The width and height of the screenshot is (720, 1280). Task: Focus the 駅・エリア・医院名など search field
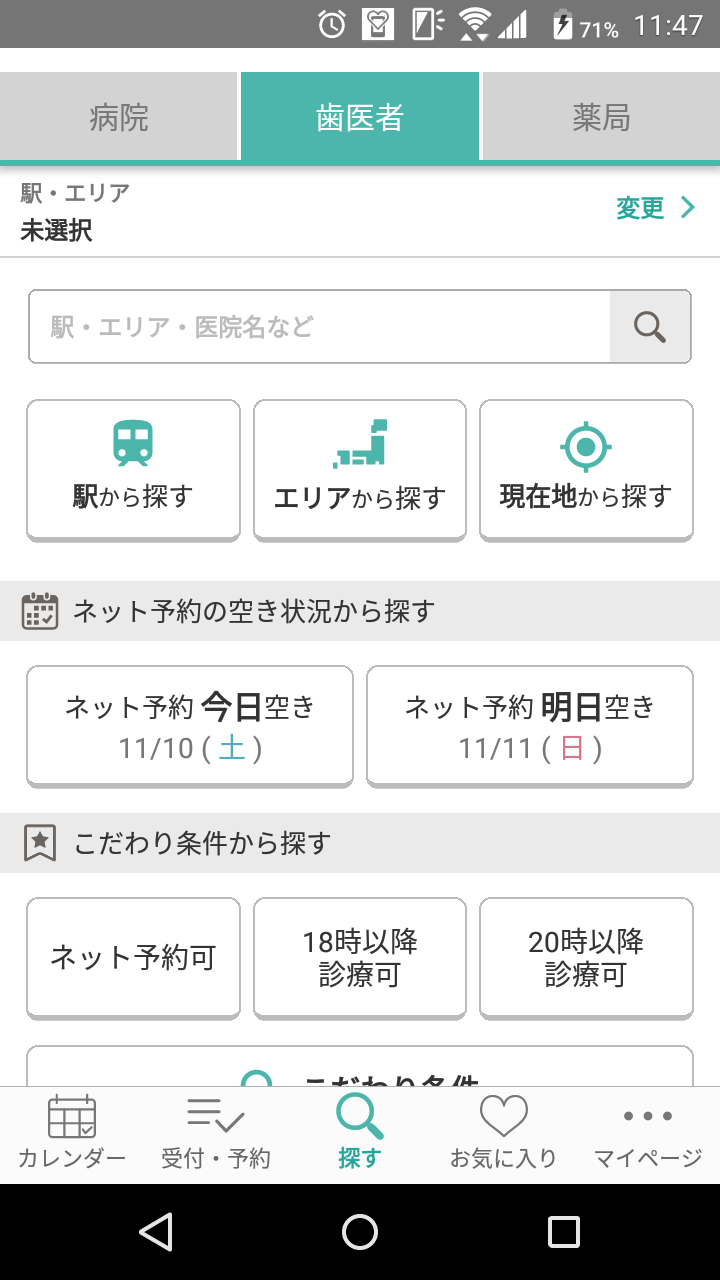click(320, 327)
